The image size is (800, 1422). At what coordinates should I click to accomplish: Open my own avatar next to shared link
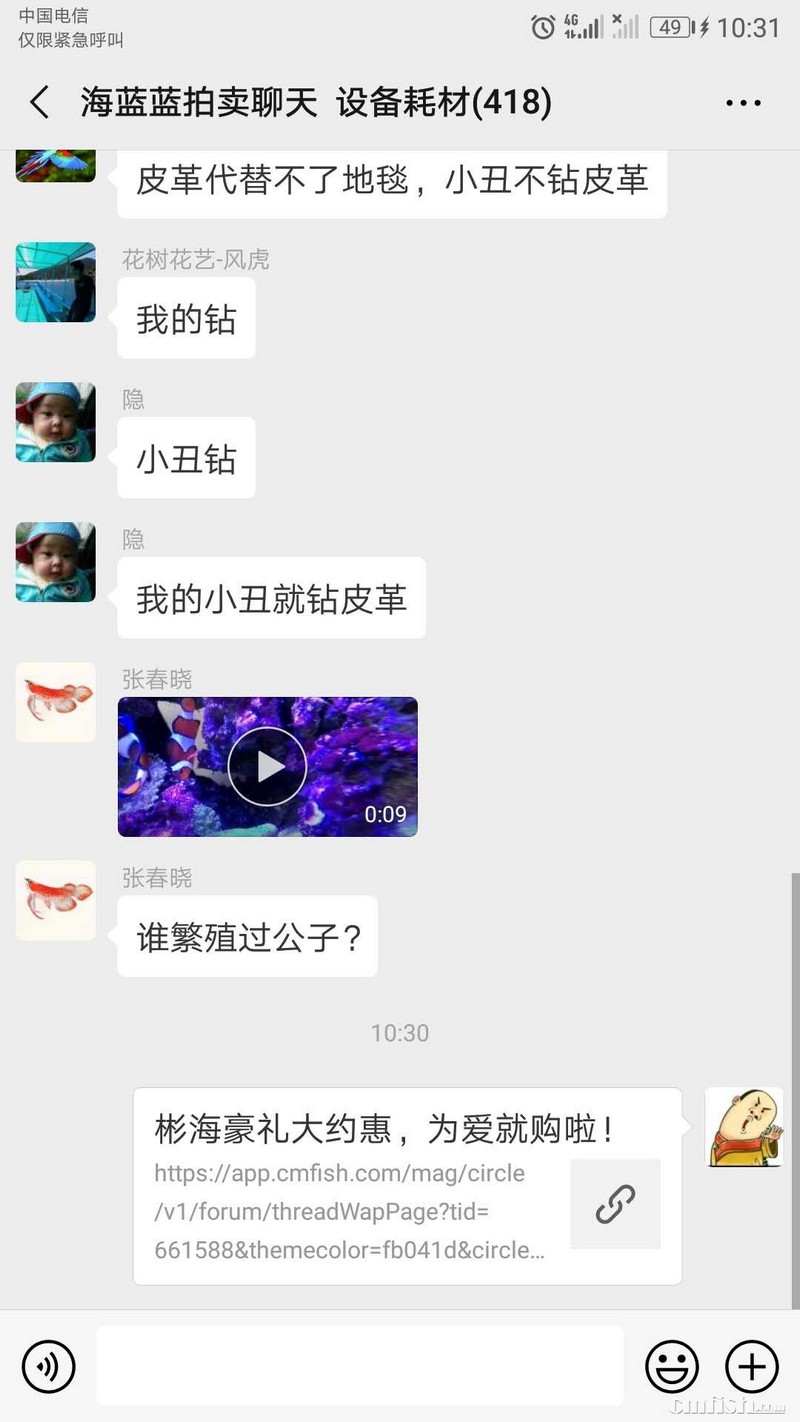click(744, 1127)
